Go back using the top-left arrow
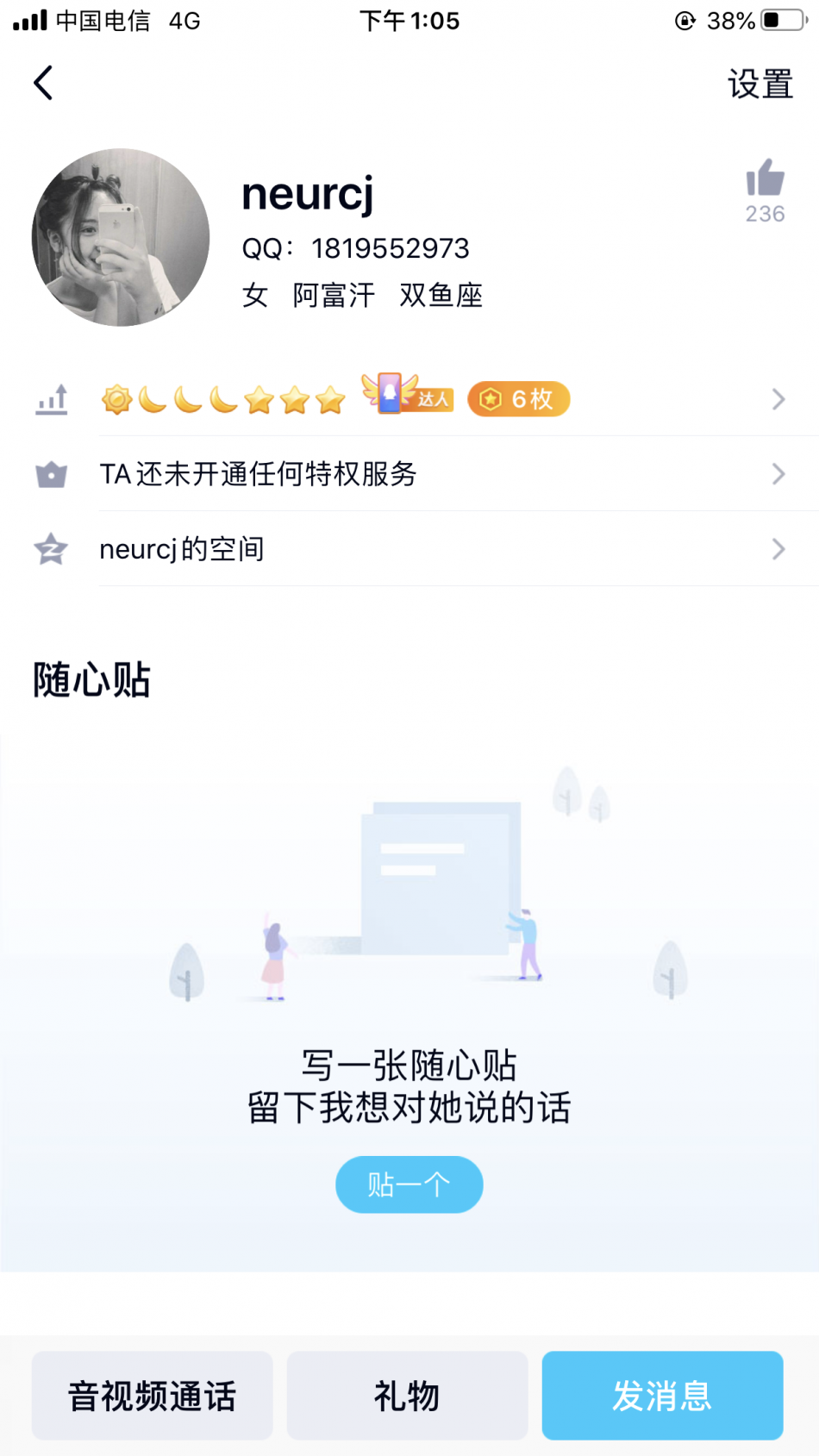The image size is (819, 1456). tap(43, 84)
